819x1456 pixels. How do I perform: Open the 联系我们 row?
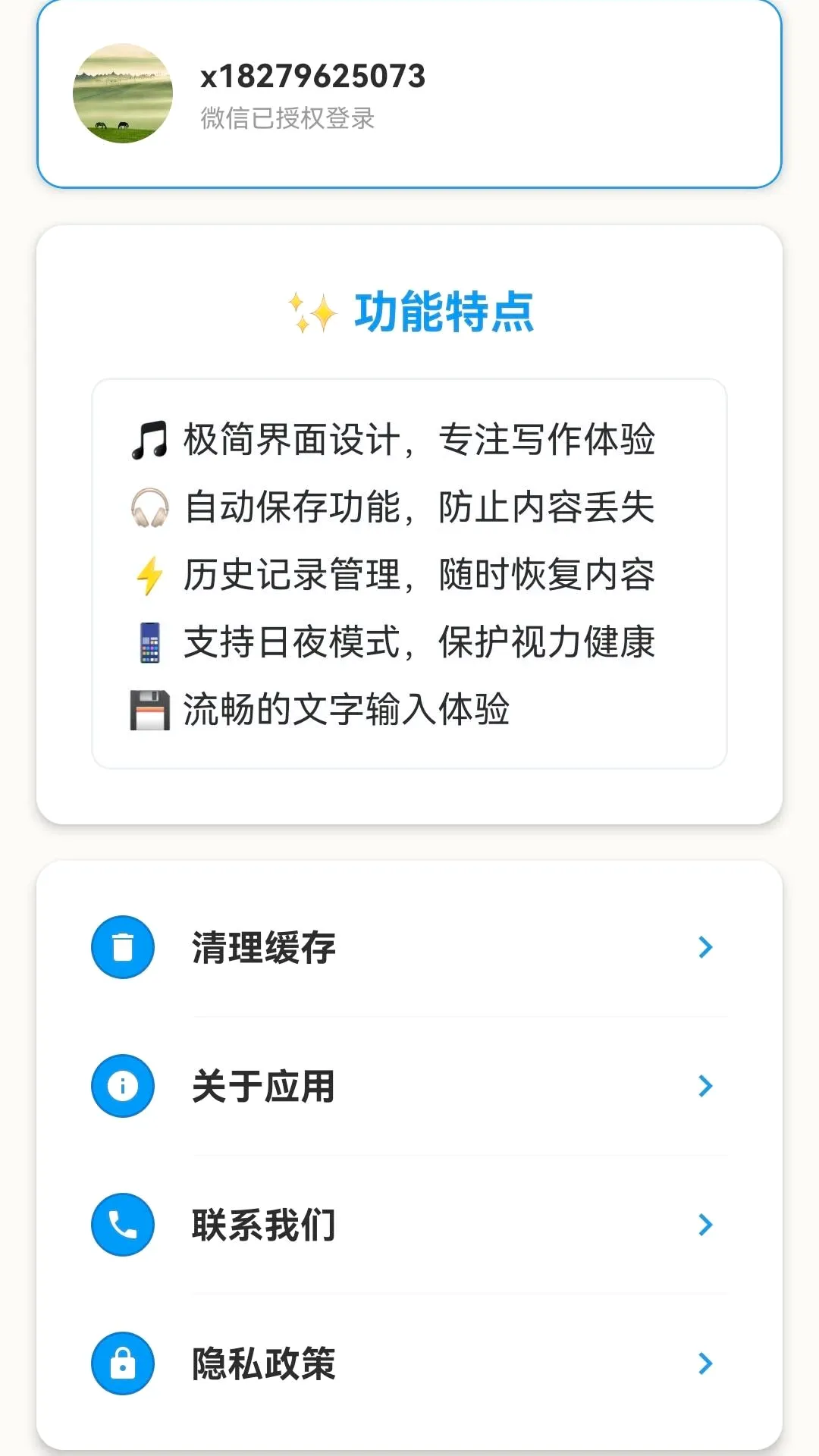pyautogui.click(x=409, y=1225)
